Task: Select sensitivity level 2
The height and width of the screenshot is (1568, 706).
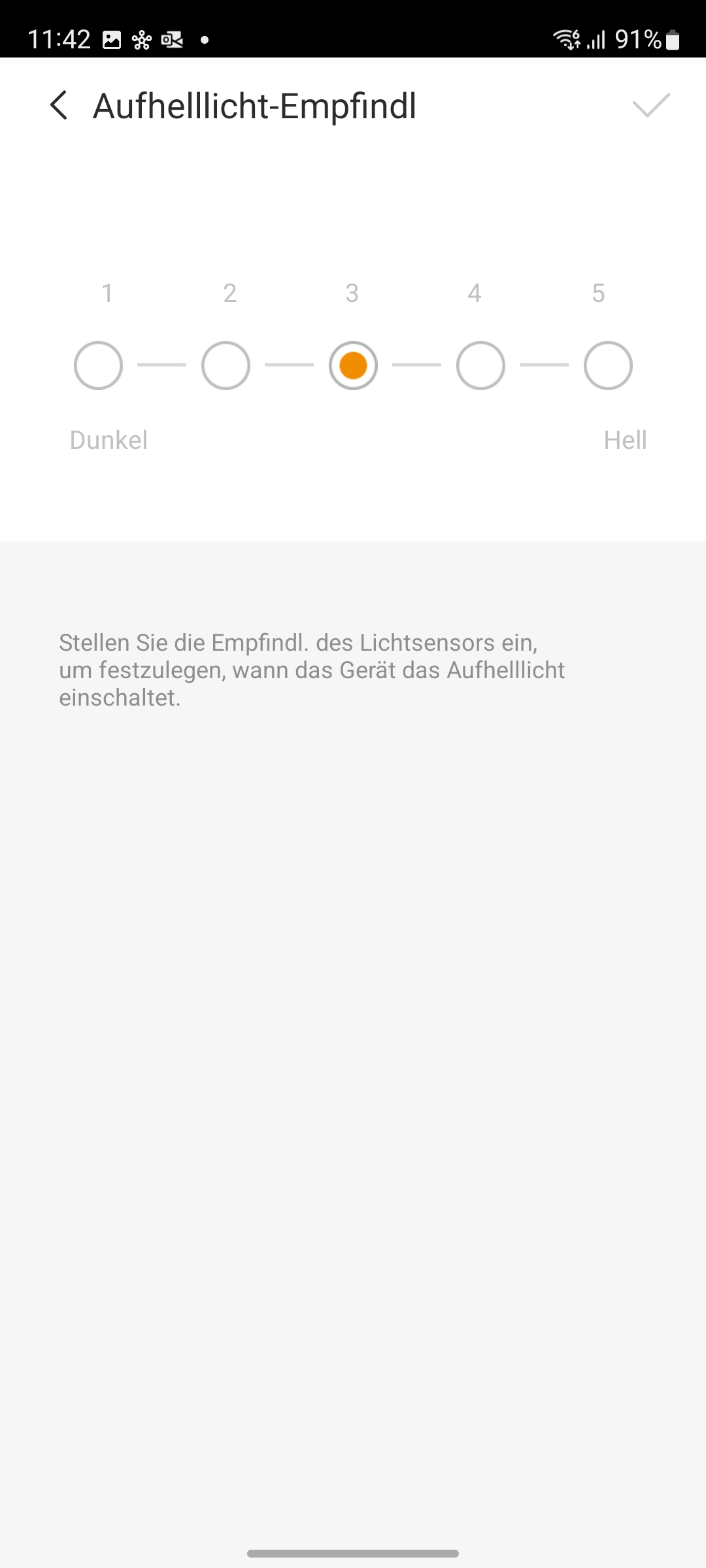Action: tap(226, 365)
